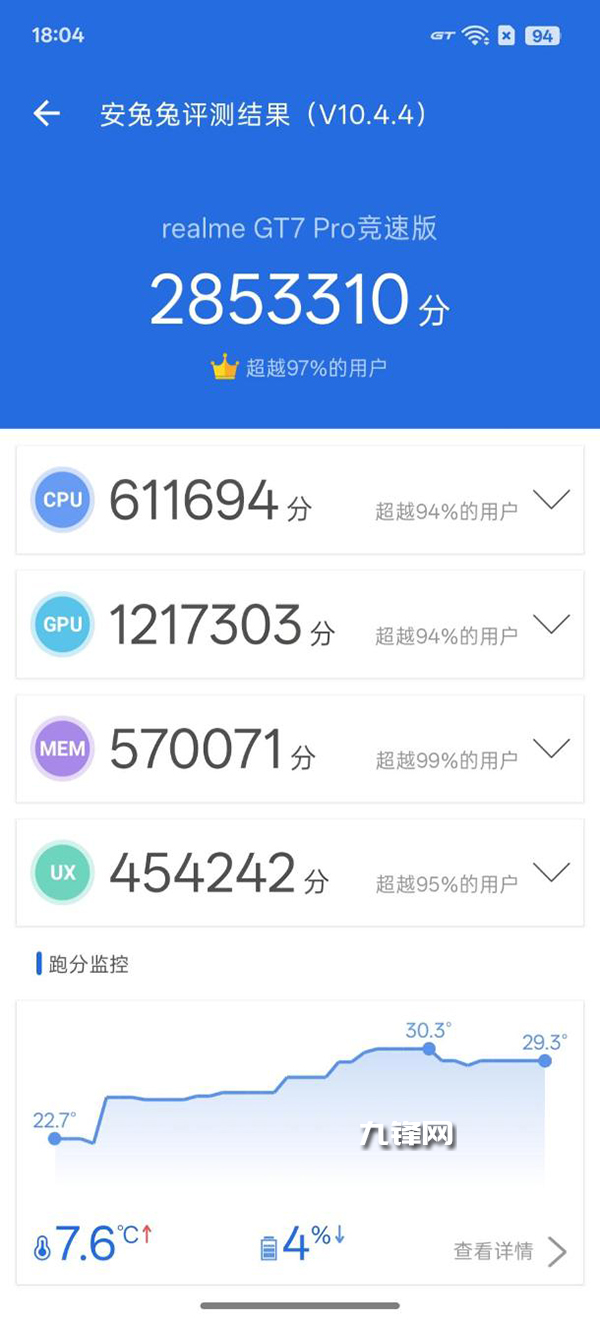The width and height of the screenshot is (600, 1321).
Task: Expand the UX score section
Action: point(551,872)
